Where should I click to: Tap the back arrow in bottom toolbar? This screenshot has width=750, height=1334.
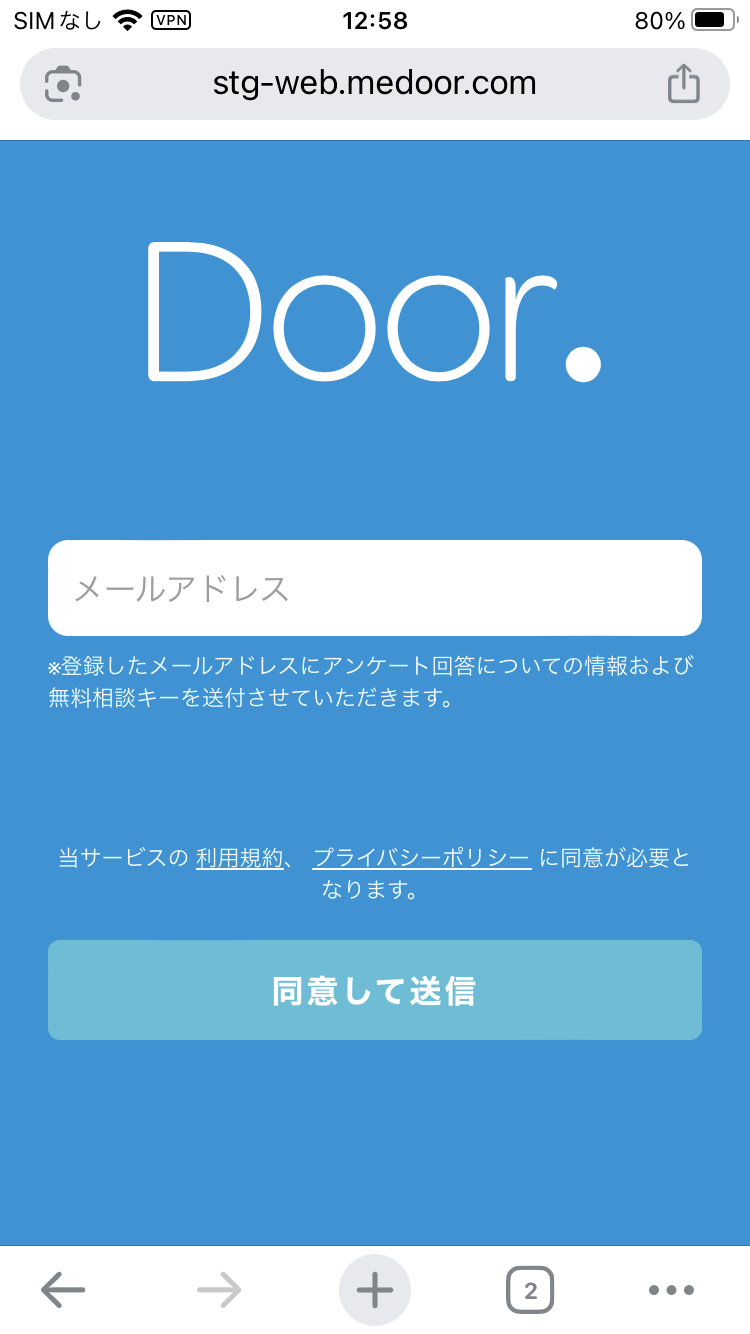[62, 1289]
